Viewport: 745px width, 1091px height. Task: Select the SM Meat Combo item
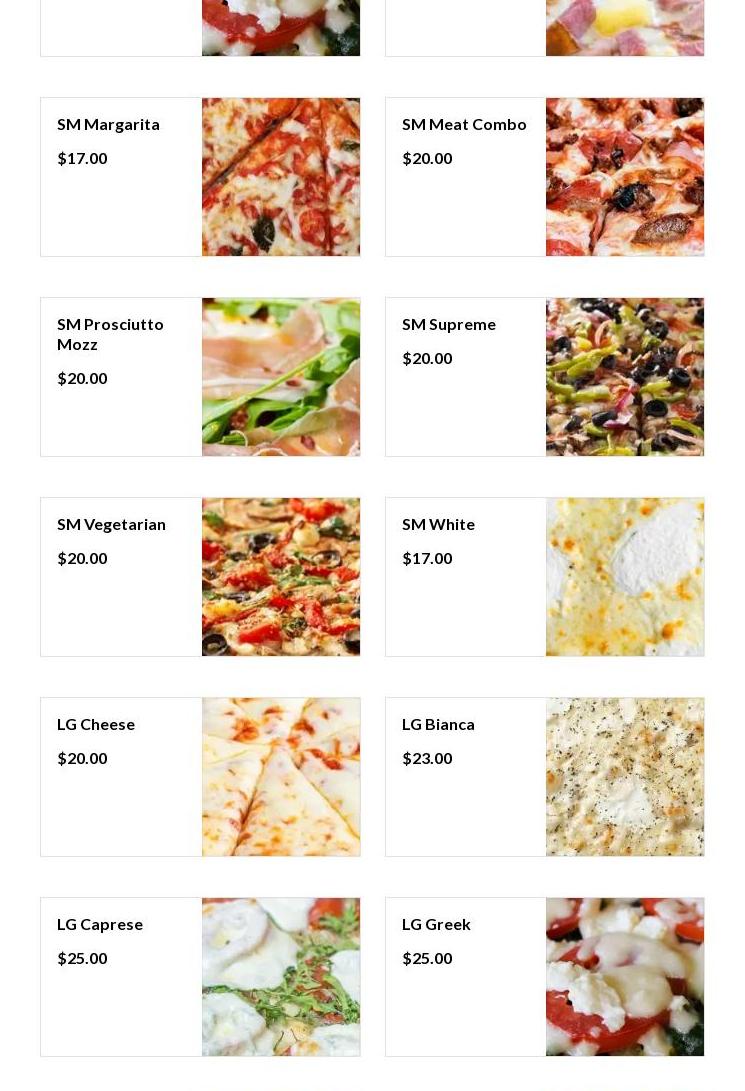544,177
